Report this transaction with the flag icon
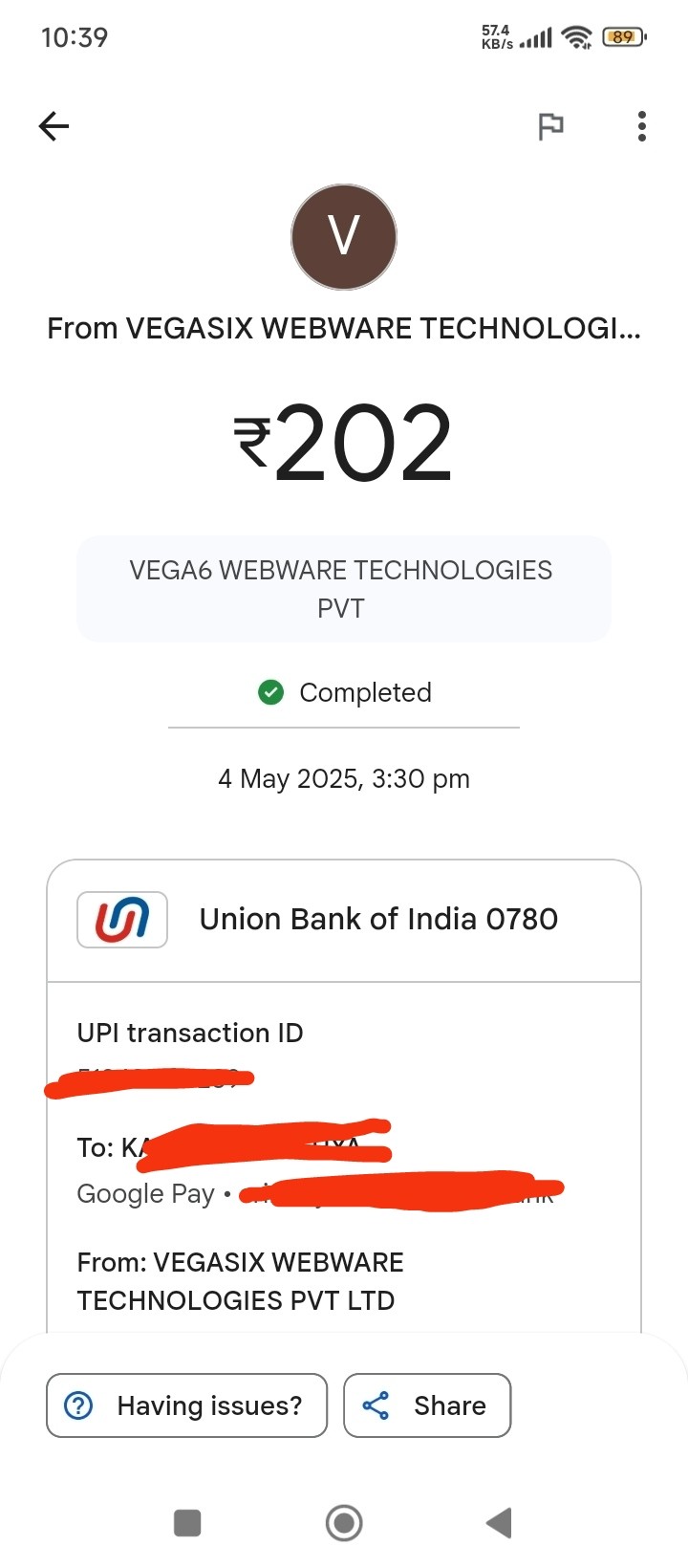Screen dimensions: 688x1568 coord(550,126)
